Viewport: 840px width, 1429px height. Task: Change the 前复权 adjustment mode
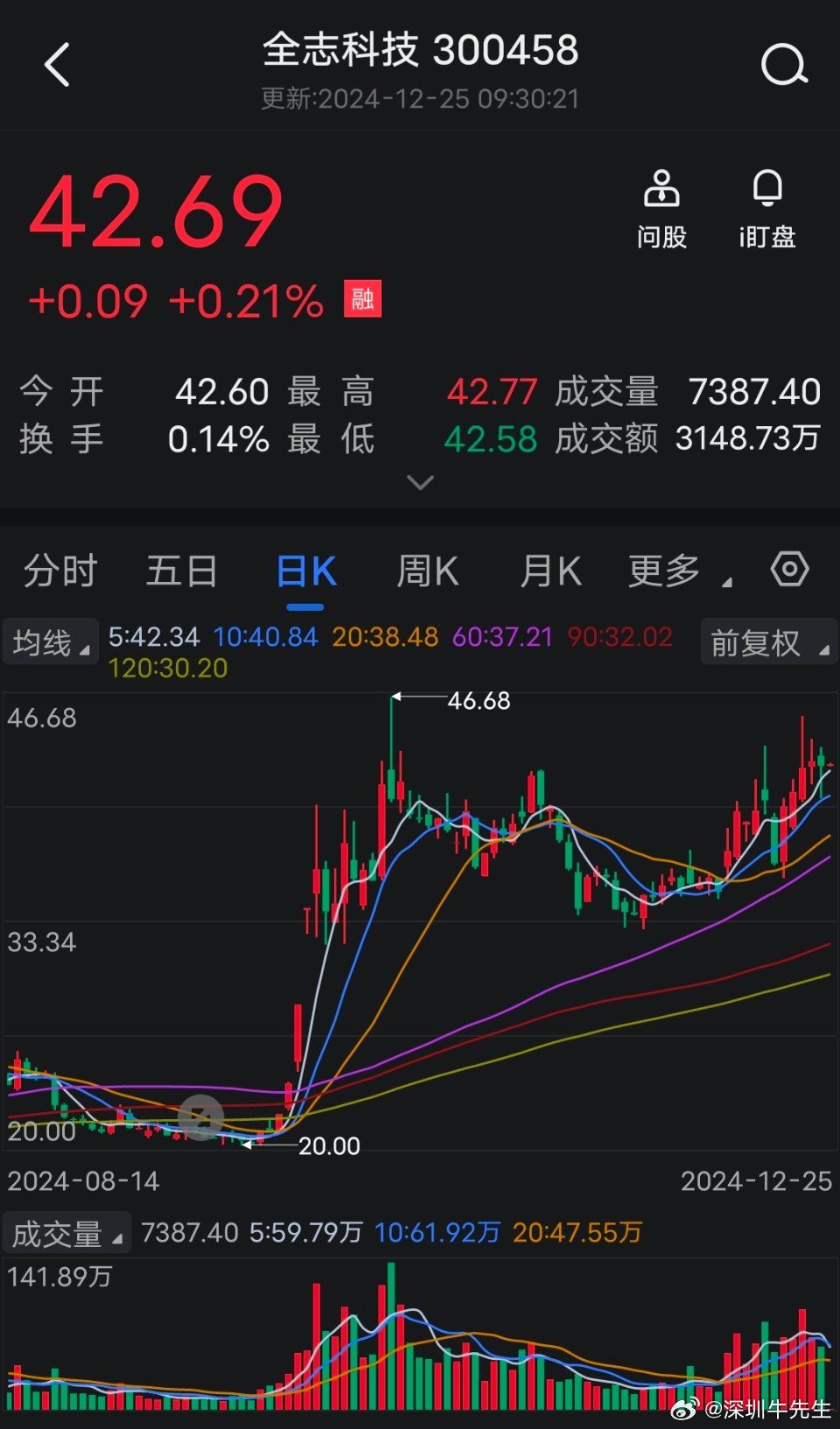(x=768, y=643)
